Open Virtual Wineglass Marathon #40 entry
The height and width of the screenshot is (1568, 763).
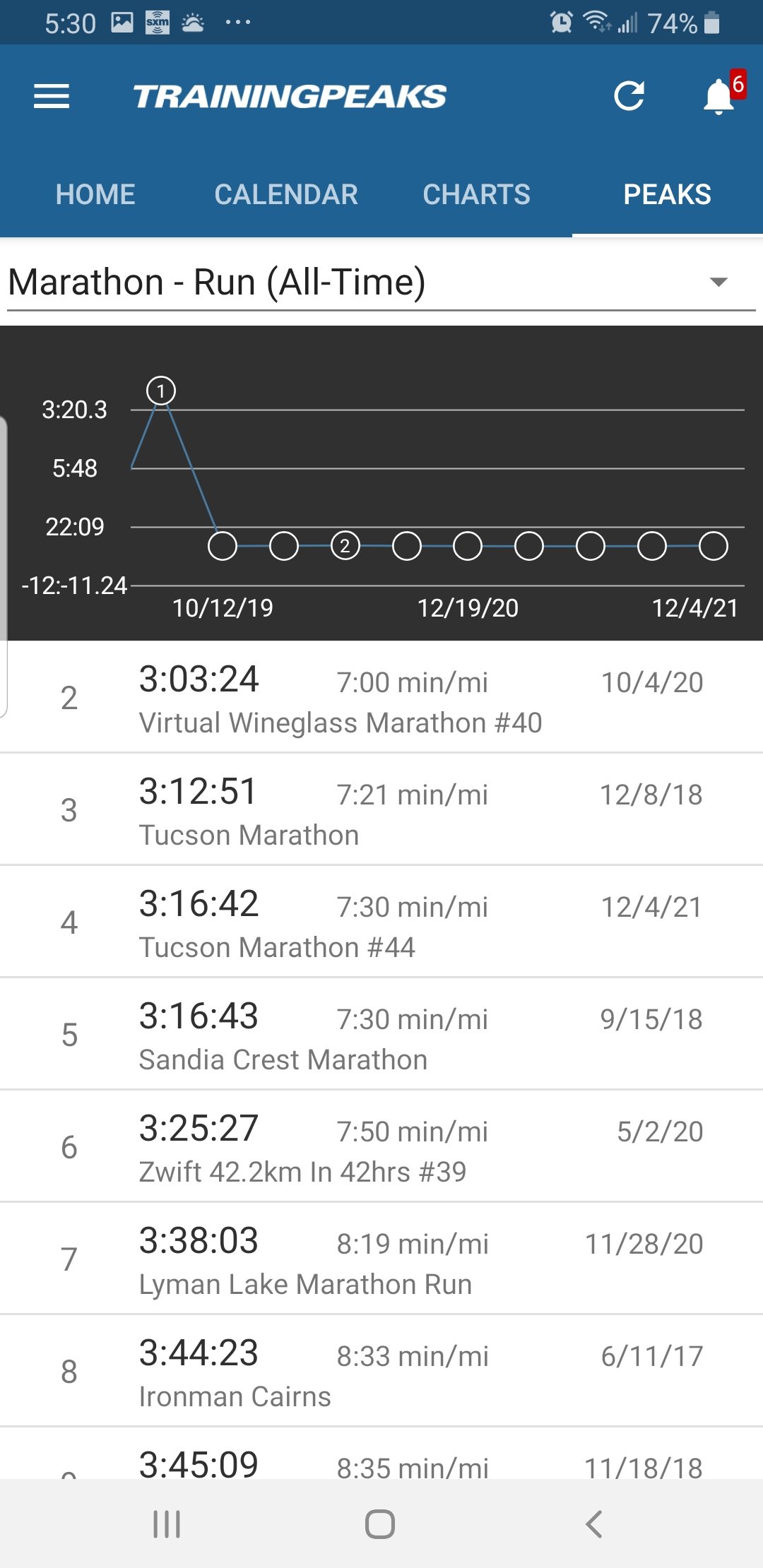[381, 699]
